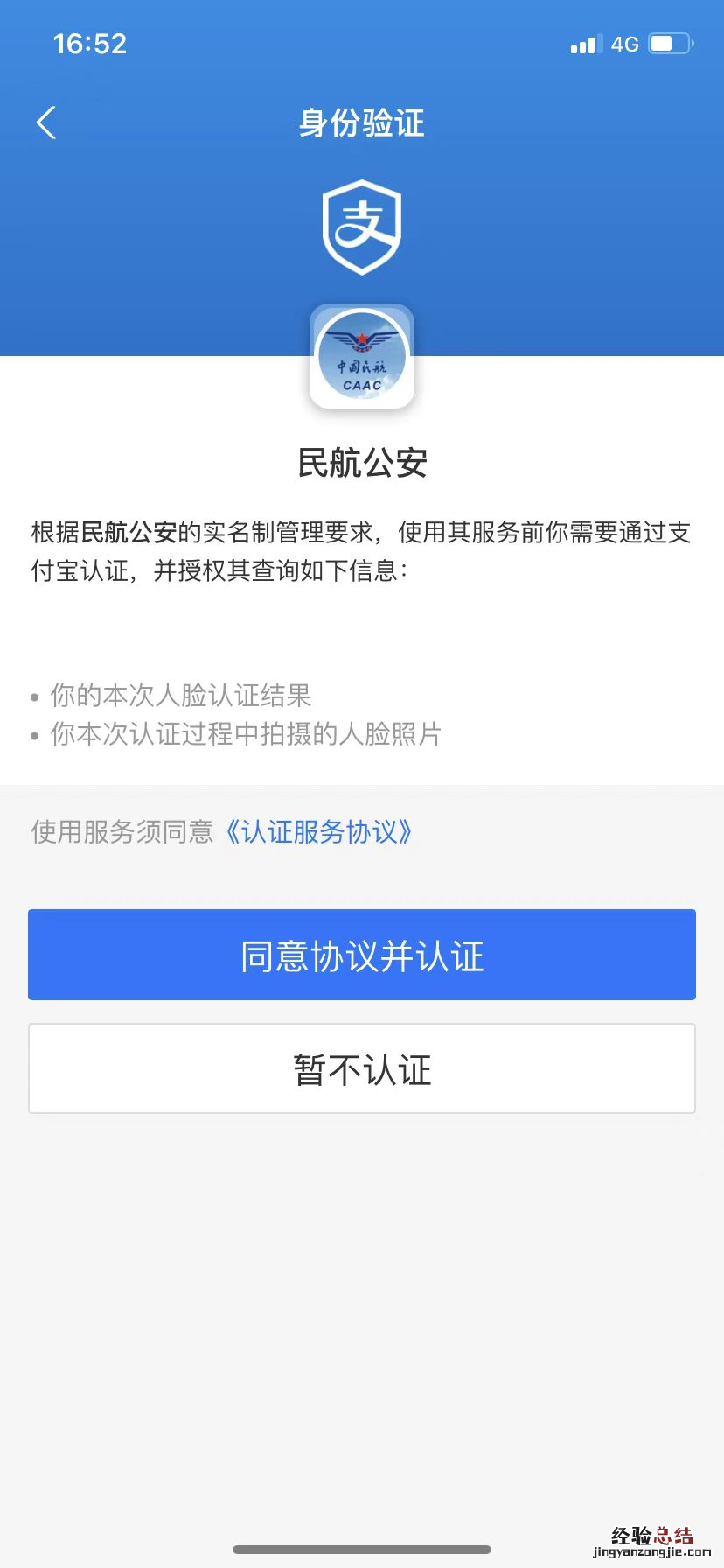Tap the 同意协议并认证 button
The width and height of the screenshot is (724, 1568).
(x=362, y=955)
